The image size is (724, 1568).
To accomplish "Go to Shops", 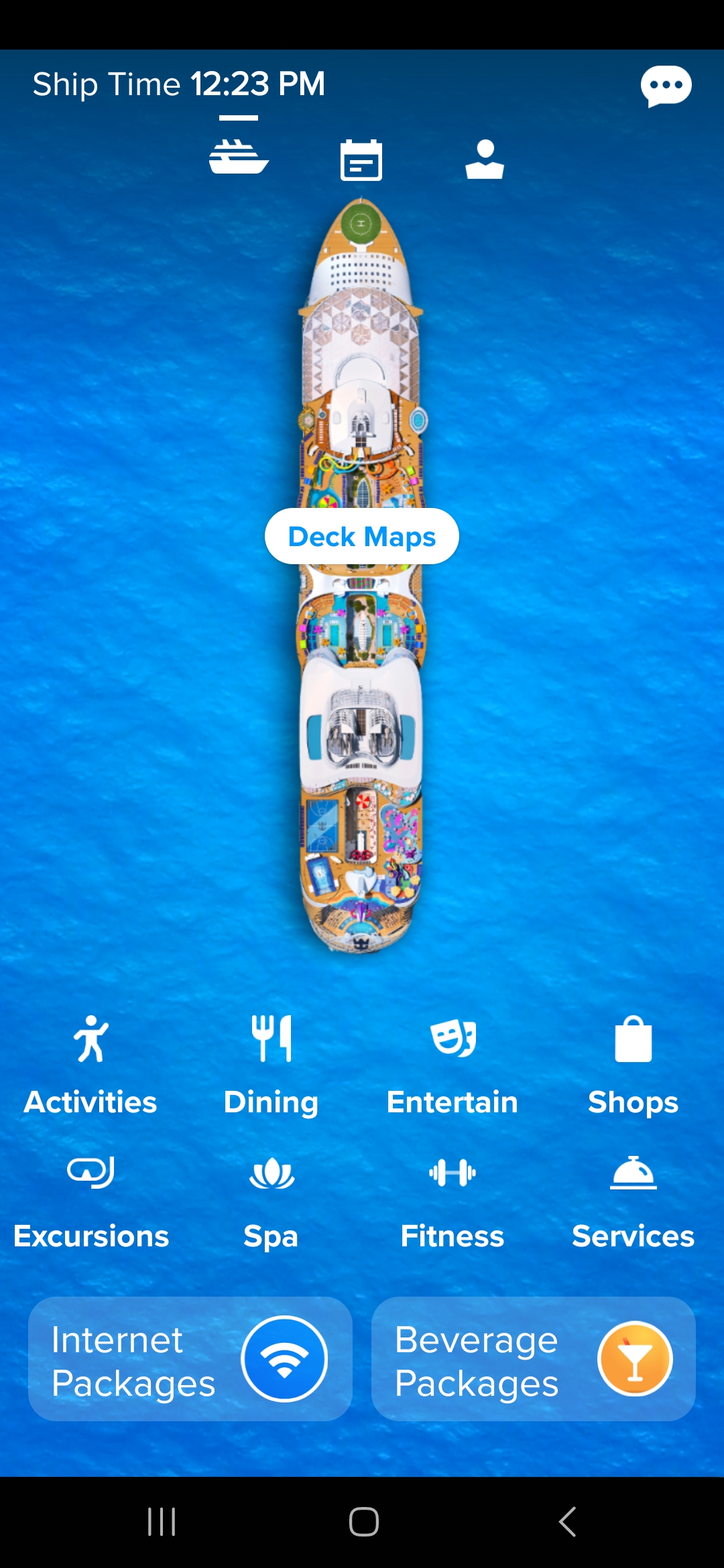I will pos(633,1065).
